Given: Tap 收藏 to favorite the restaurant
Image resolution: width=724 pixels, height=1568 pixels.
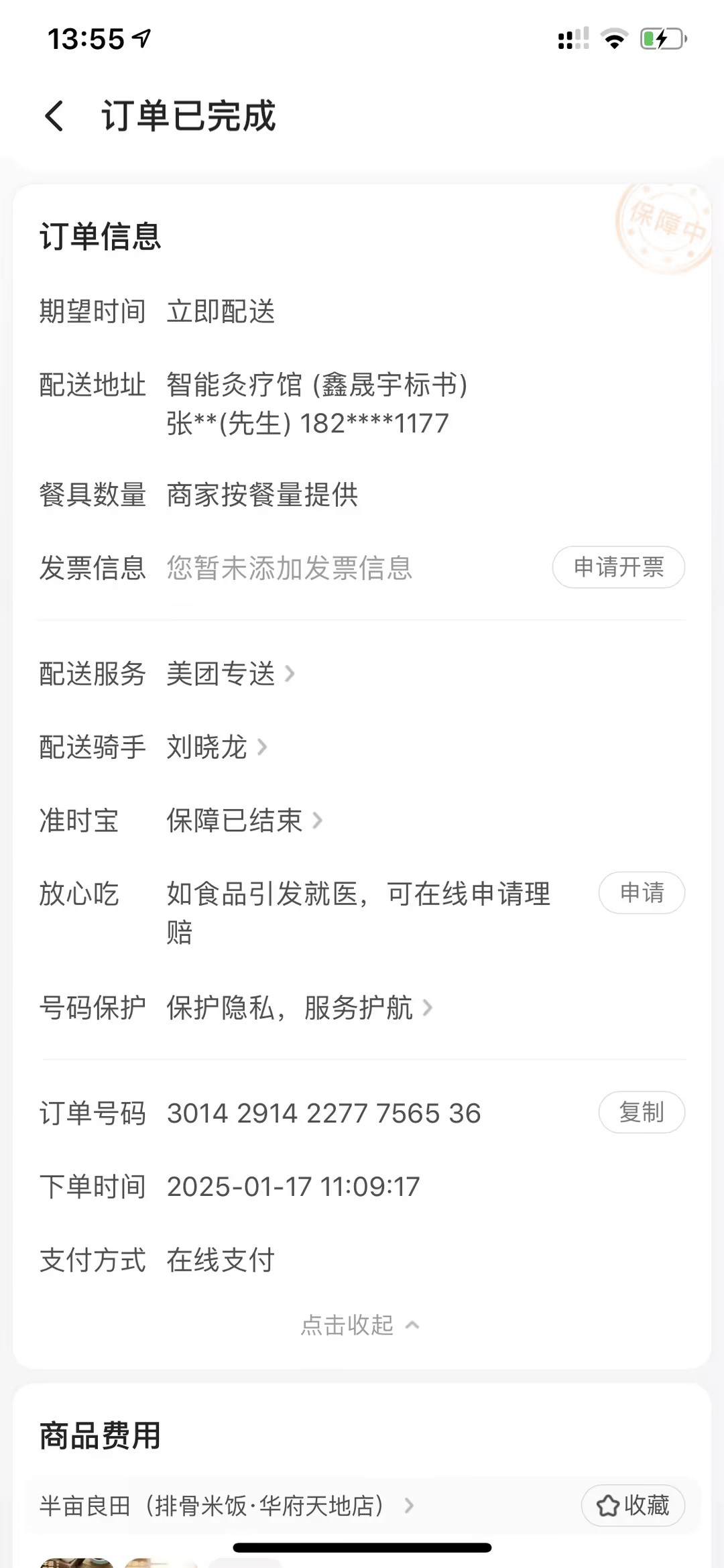Looking at the screenshot, I should tap(633, 1506).
